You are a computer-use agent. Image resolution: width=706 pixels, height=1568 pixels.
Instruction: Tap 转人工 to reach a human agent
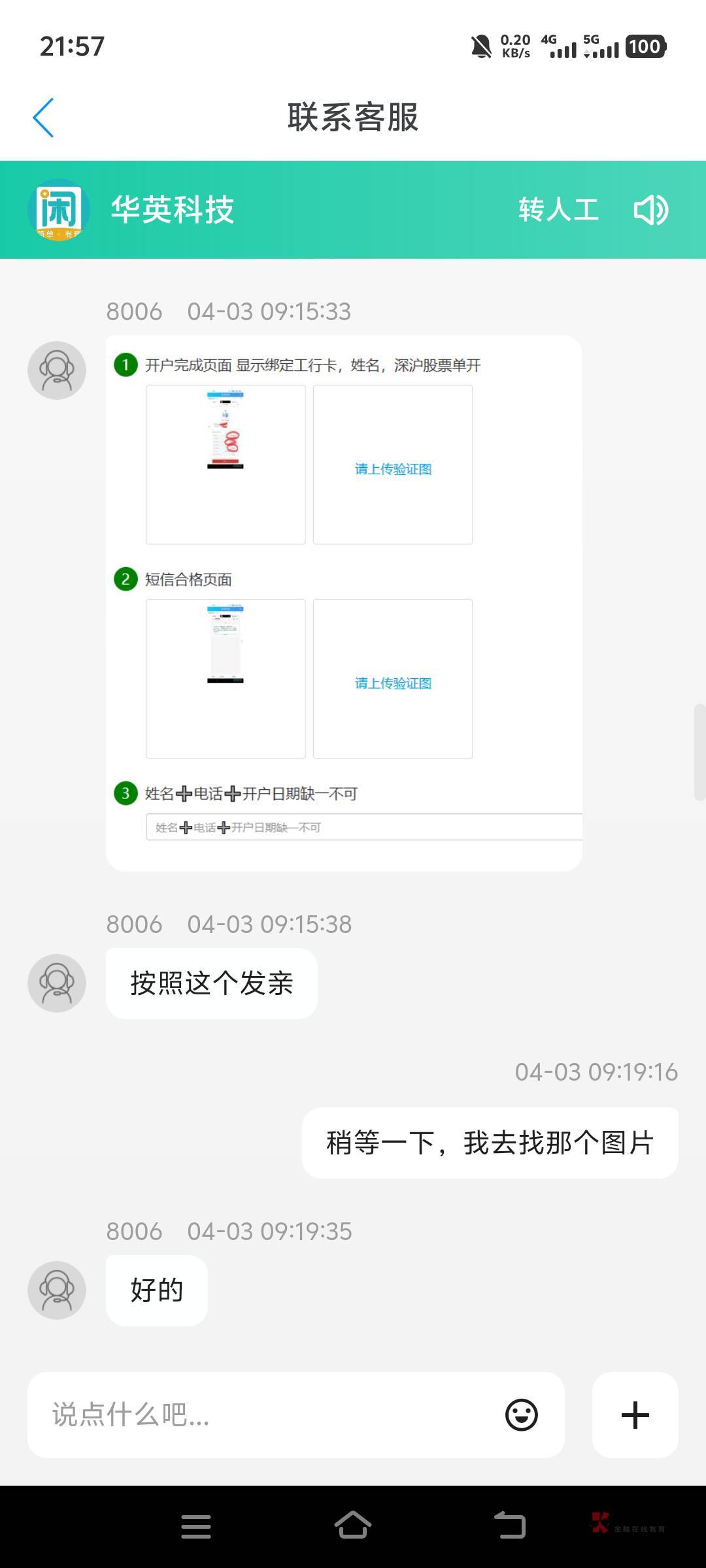(559, 210)
